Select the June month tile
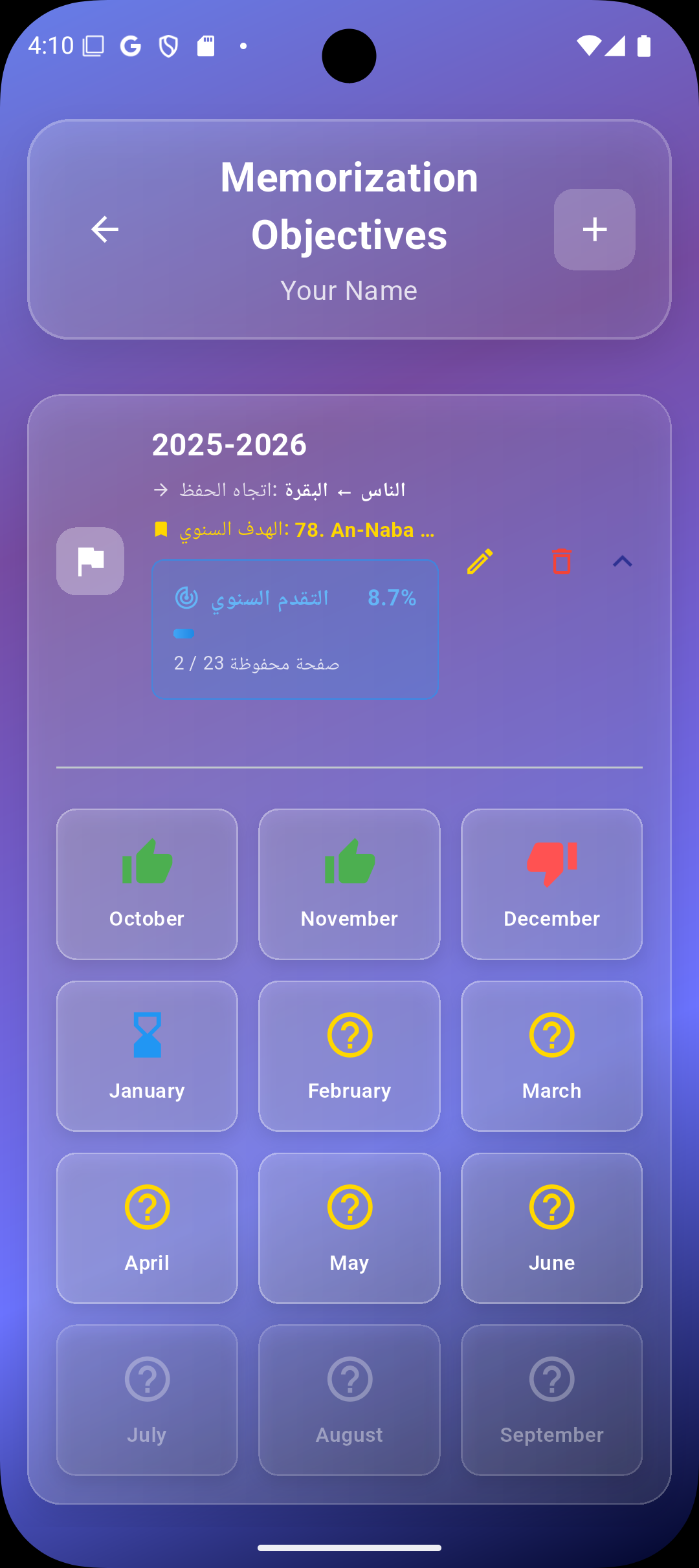Viewport: 699px width, 1568px height. pos(551,1228)
